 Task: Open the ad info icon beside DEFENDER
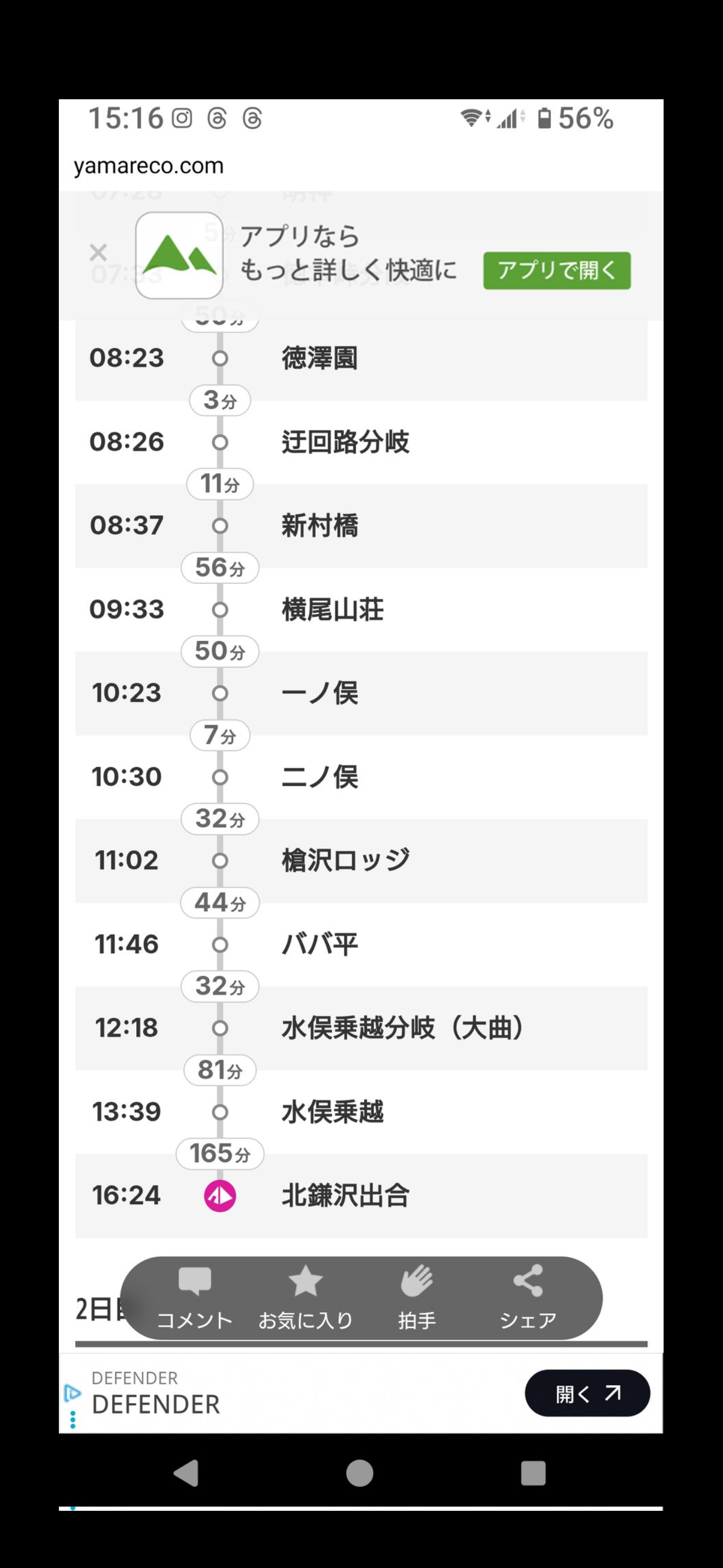tap(72, 1392)
